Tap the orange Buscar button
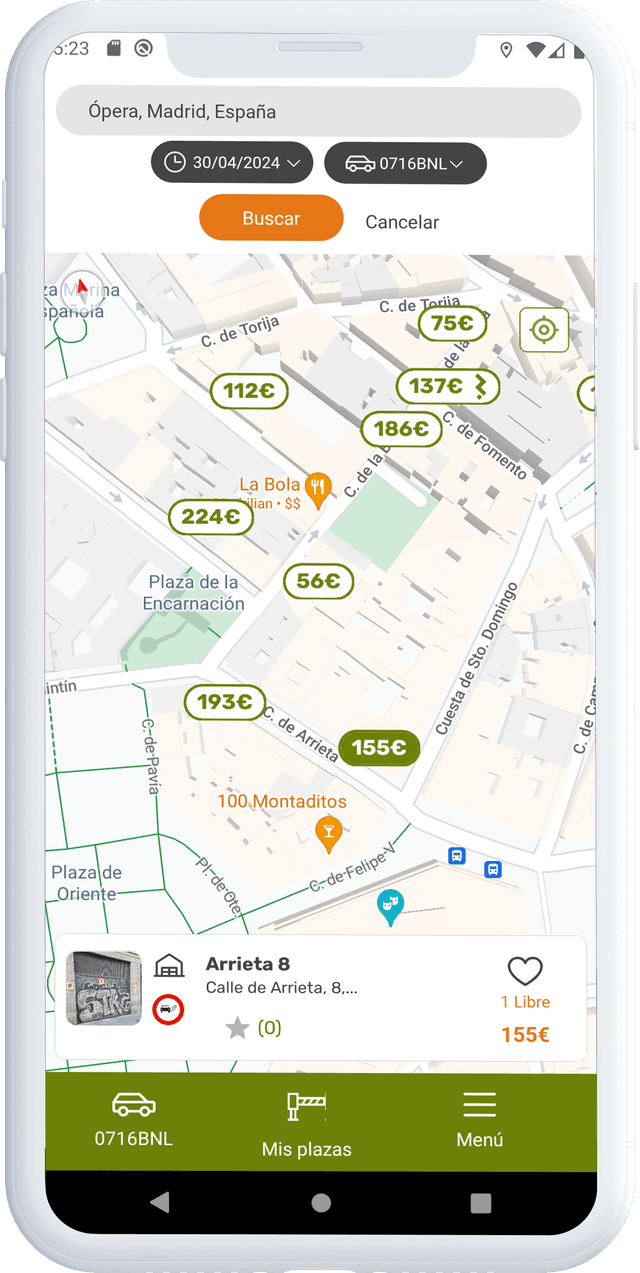Viewport: 640px width, 1273px height. point(271,218)
